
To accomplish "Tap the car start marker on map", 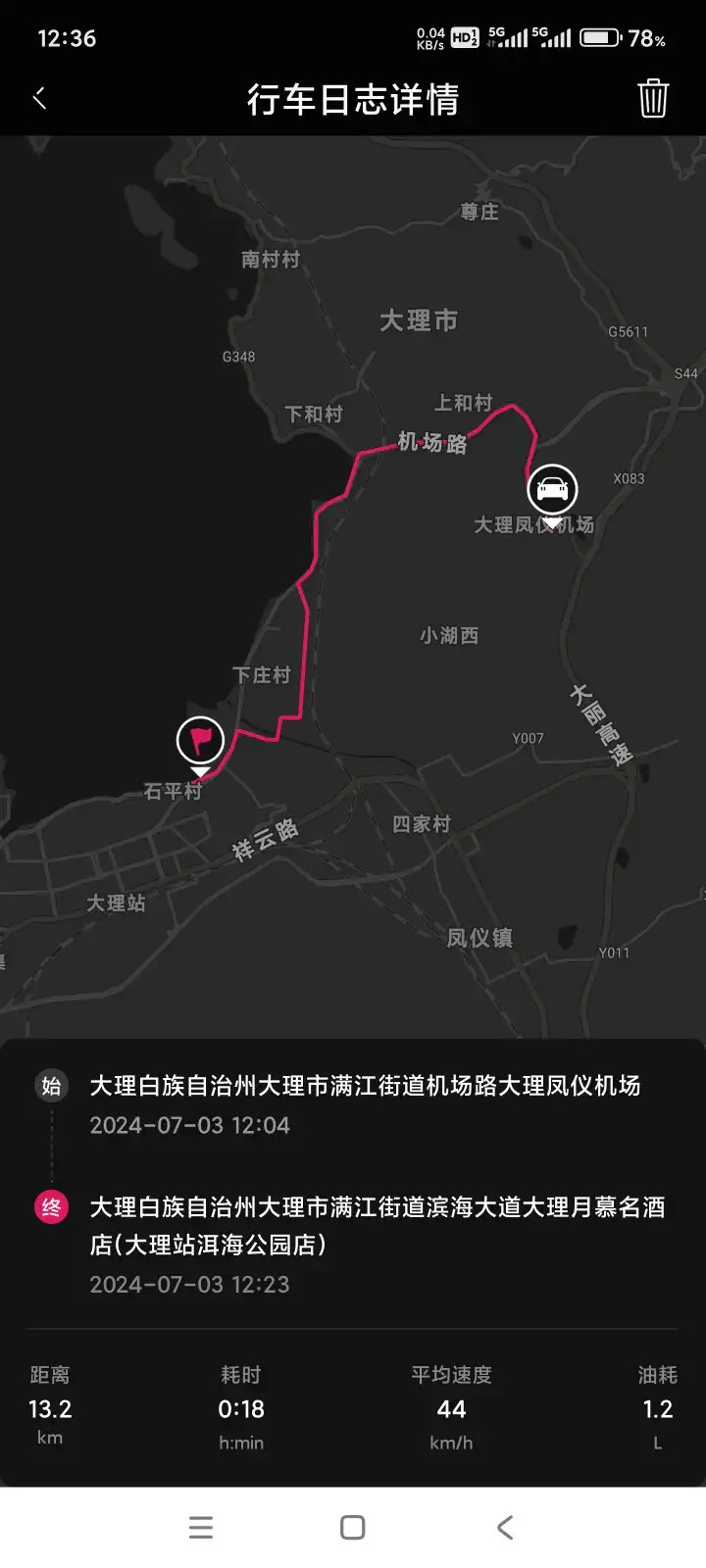I will pyautogui.click(x=552, y=489).
